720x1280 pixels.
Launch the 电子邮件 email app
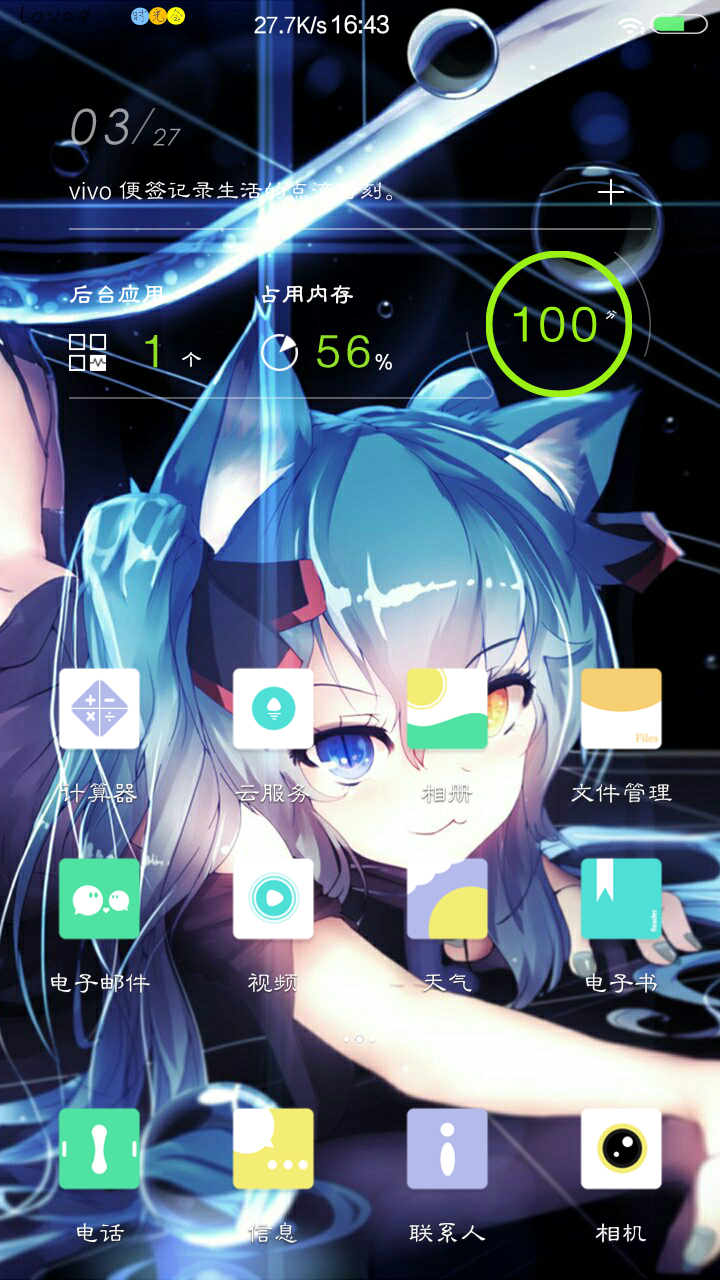(99, 898)
